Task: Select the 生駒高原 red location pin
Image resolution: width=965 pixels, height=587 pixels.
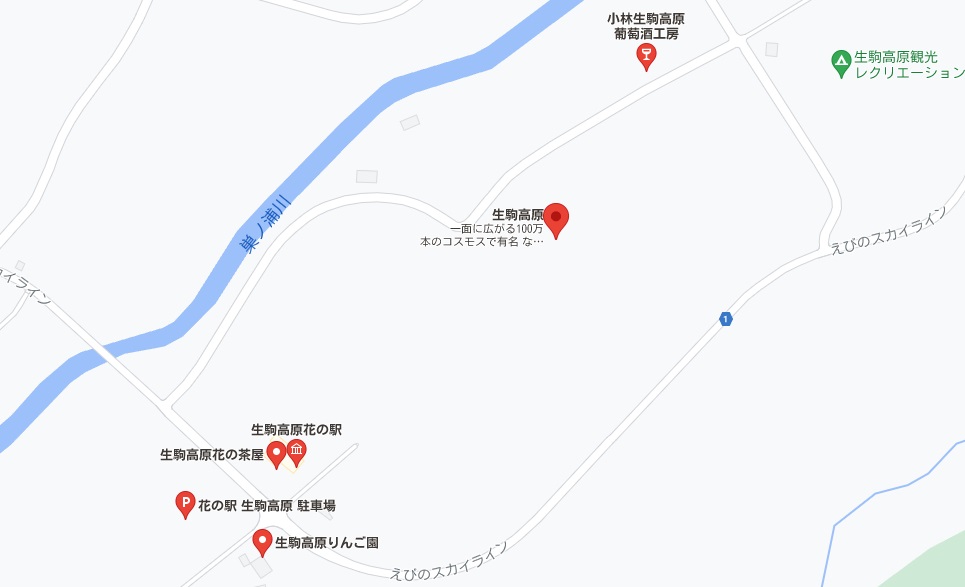Action: [x=556, y=217]
